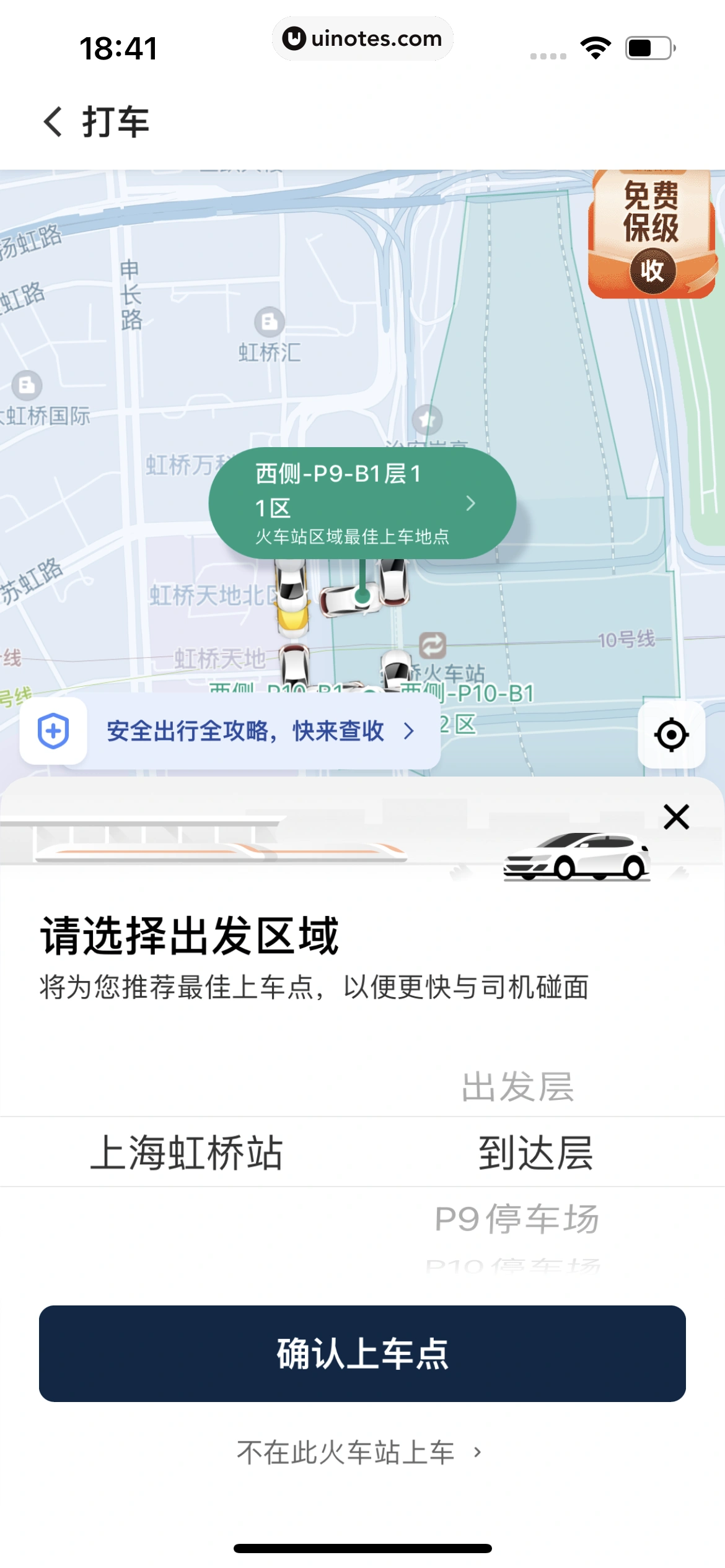Recenter map to my current location
Viewport: 725px width, 1568px height.
[671, 735]
